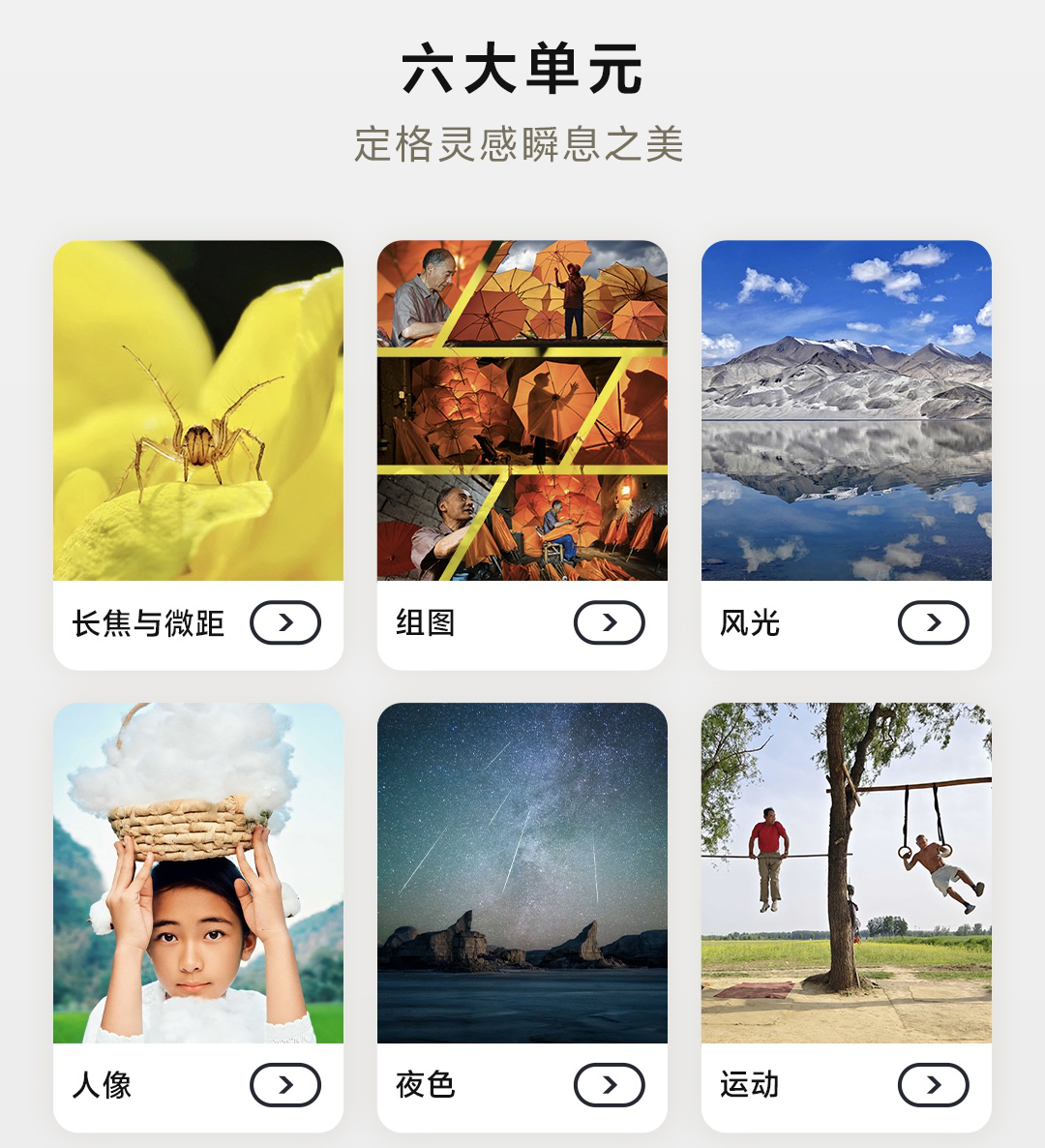Screen dimensions: 1045x1148
Task: Open the girl with basket 人像 photo
Action: coord(198,873)
